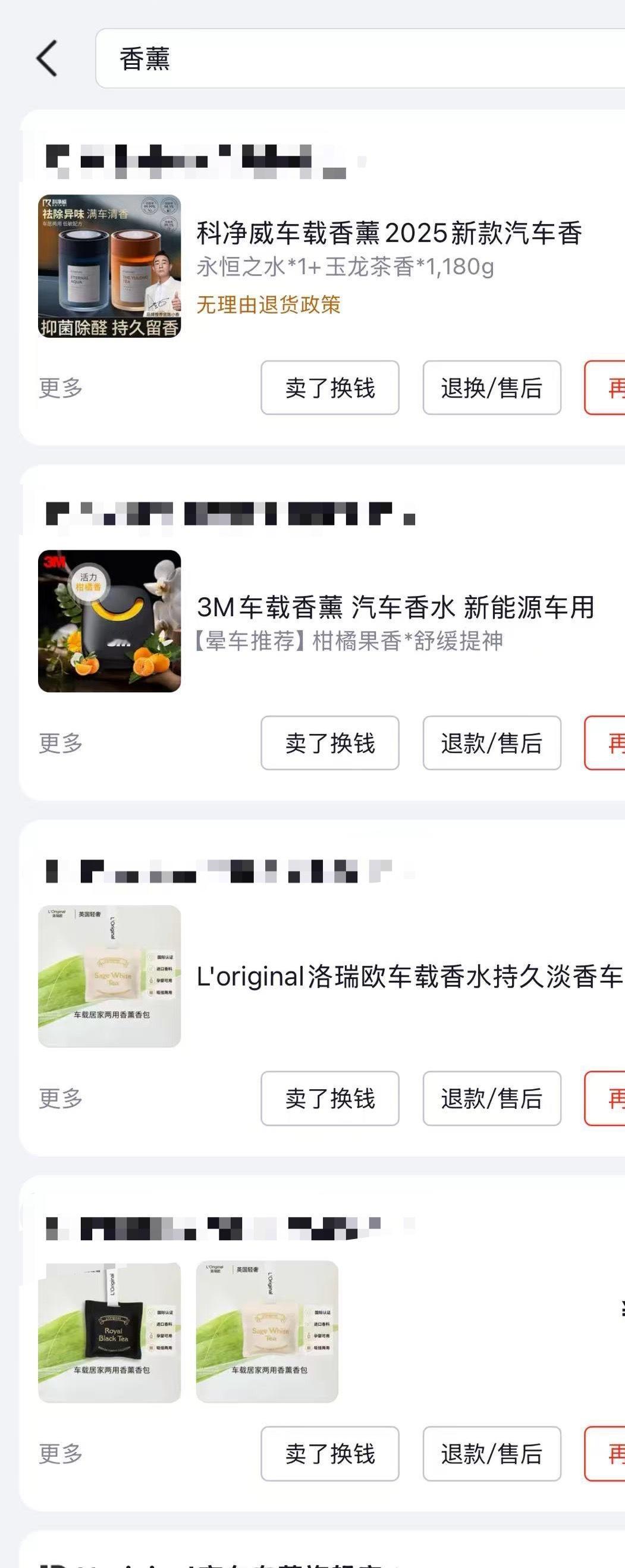This screenshot has width=625, height=1568.
Task: Open the 科净威车载香薰 2025新款 title link
Action: 391,234
